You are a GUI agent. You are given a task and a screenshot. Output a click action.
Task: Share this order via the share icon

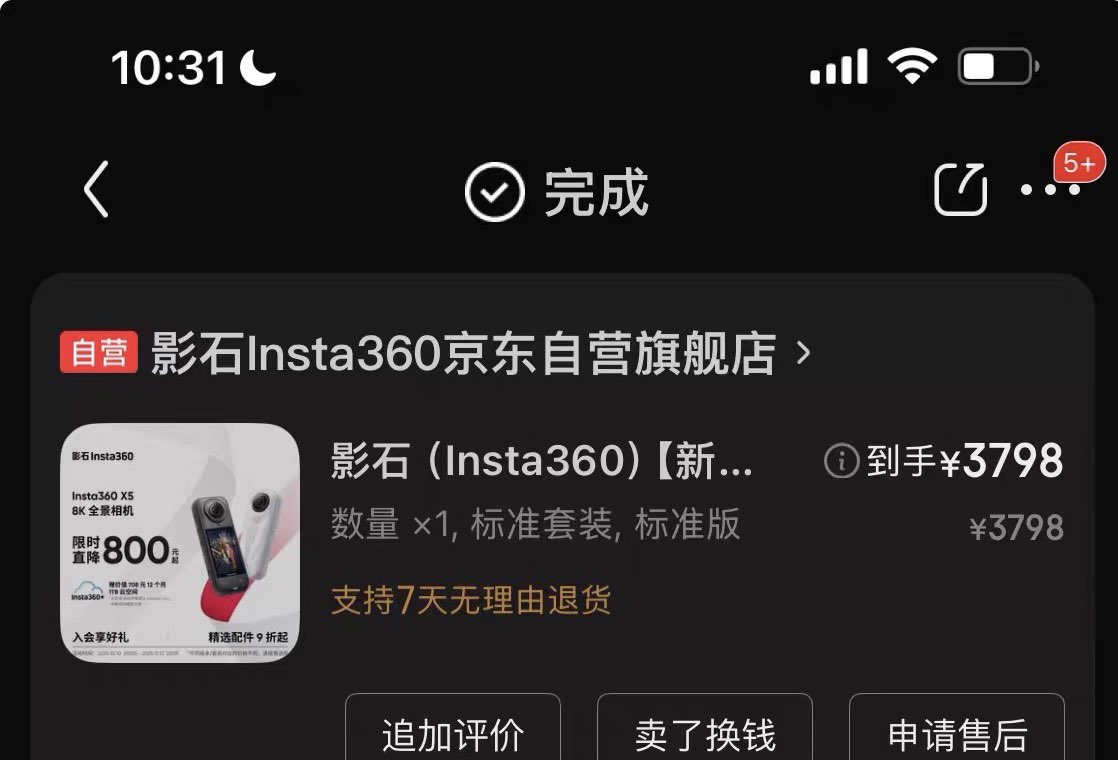960,189
